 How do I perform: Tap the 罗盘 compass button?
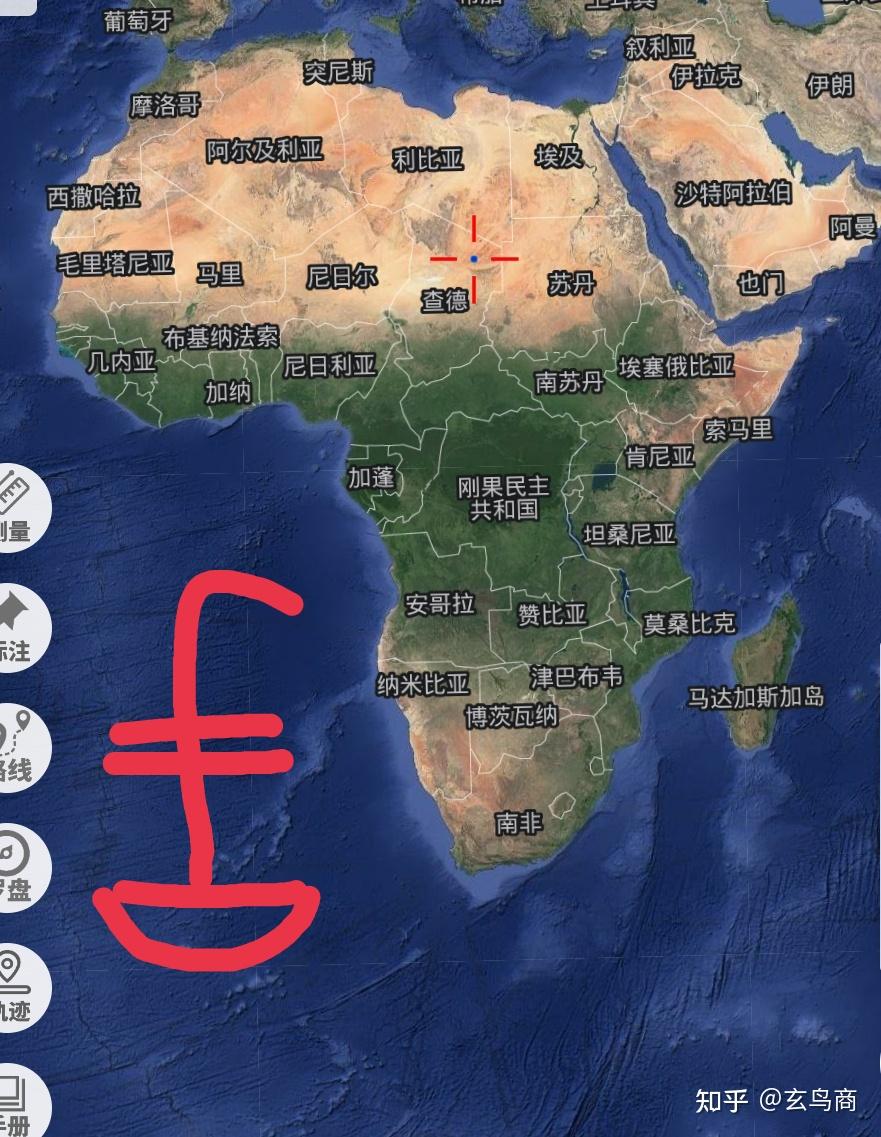tap(14, 867)
